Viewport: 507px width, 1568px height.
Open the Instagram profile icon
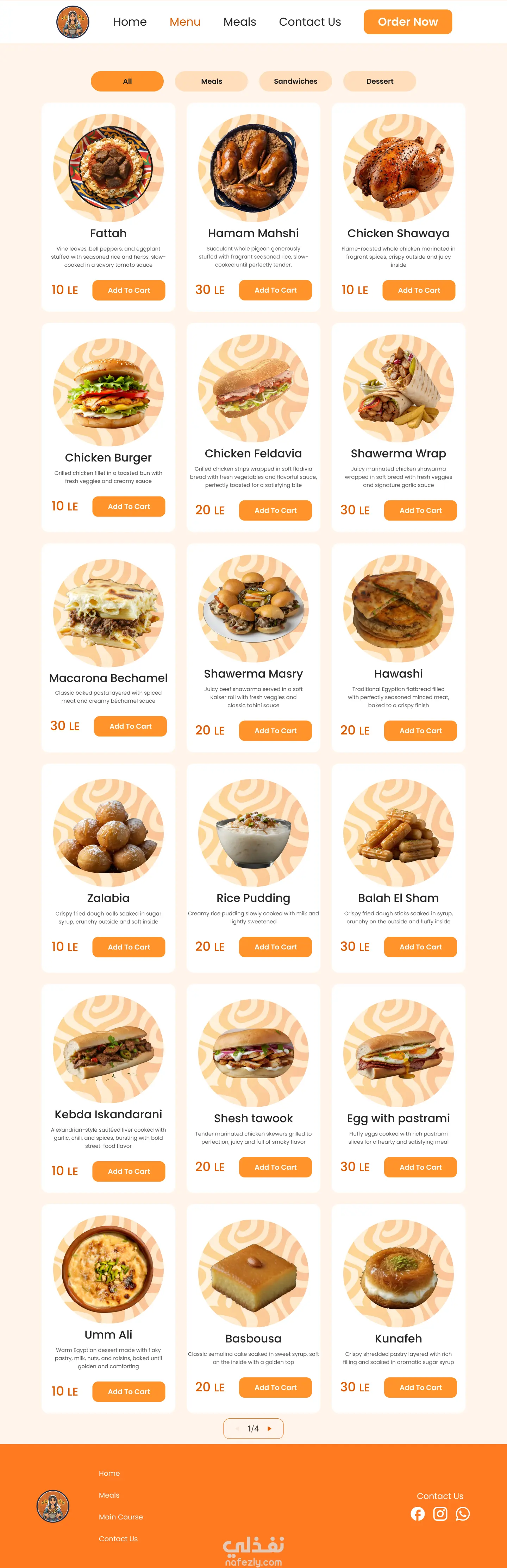[x=440, y=1514]
